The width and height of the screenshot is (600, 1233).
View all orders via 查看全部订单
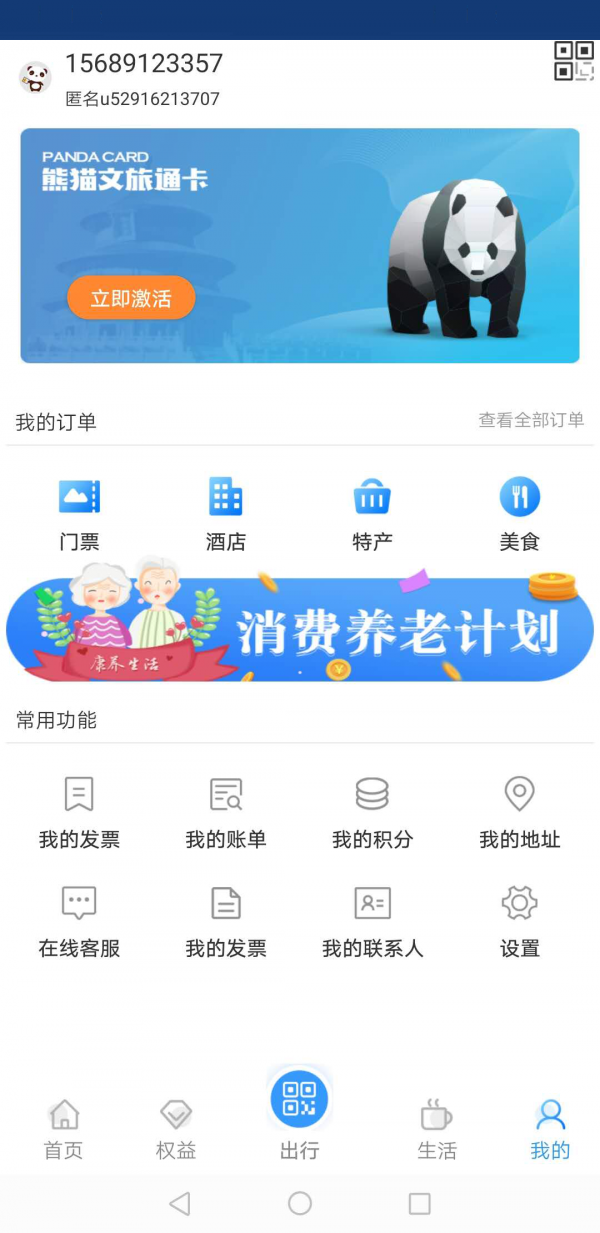tap(531, 421)
